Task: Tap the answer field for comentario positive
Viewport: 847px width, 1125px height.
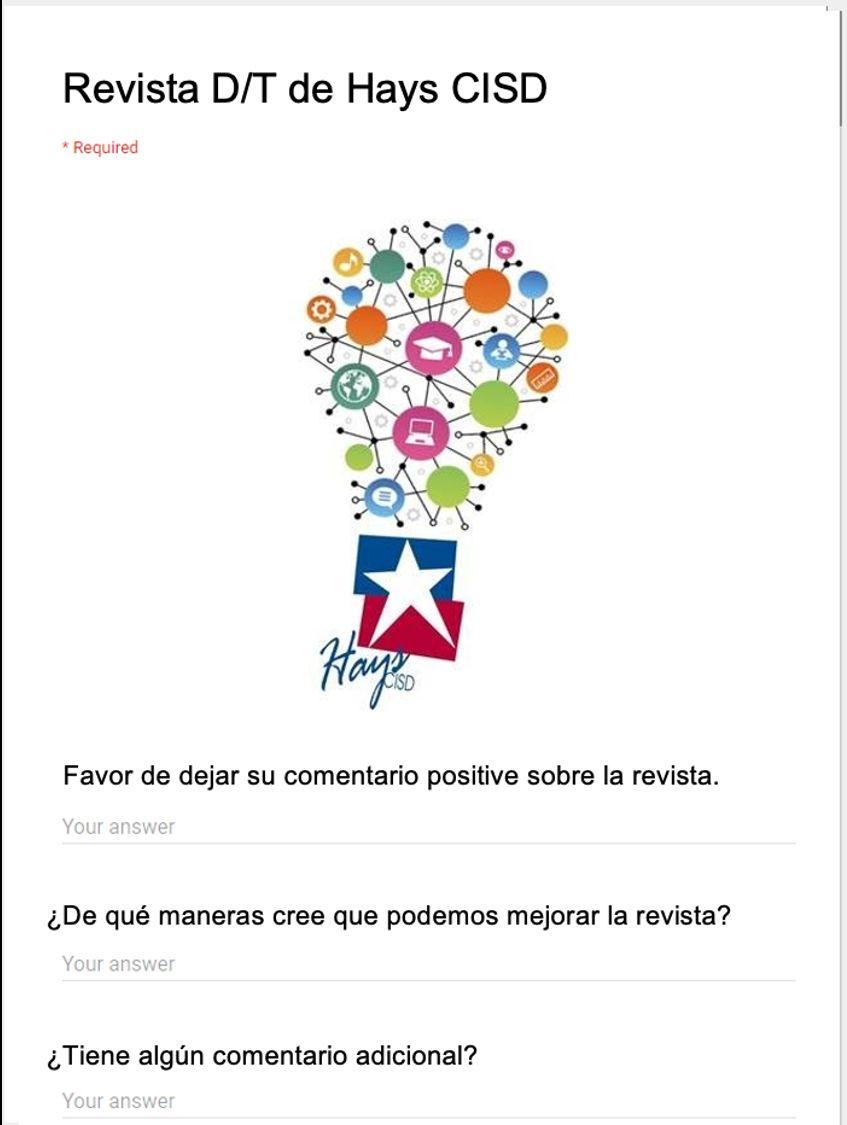Action: point(428,827)
